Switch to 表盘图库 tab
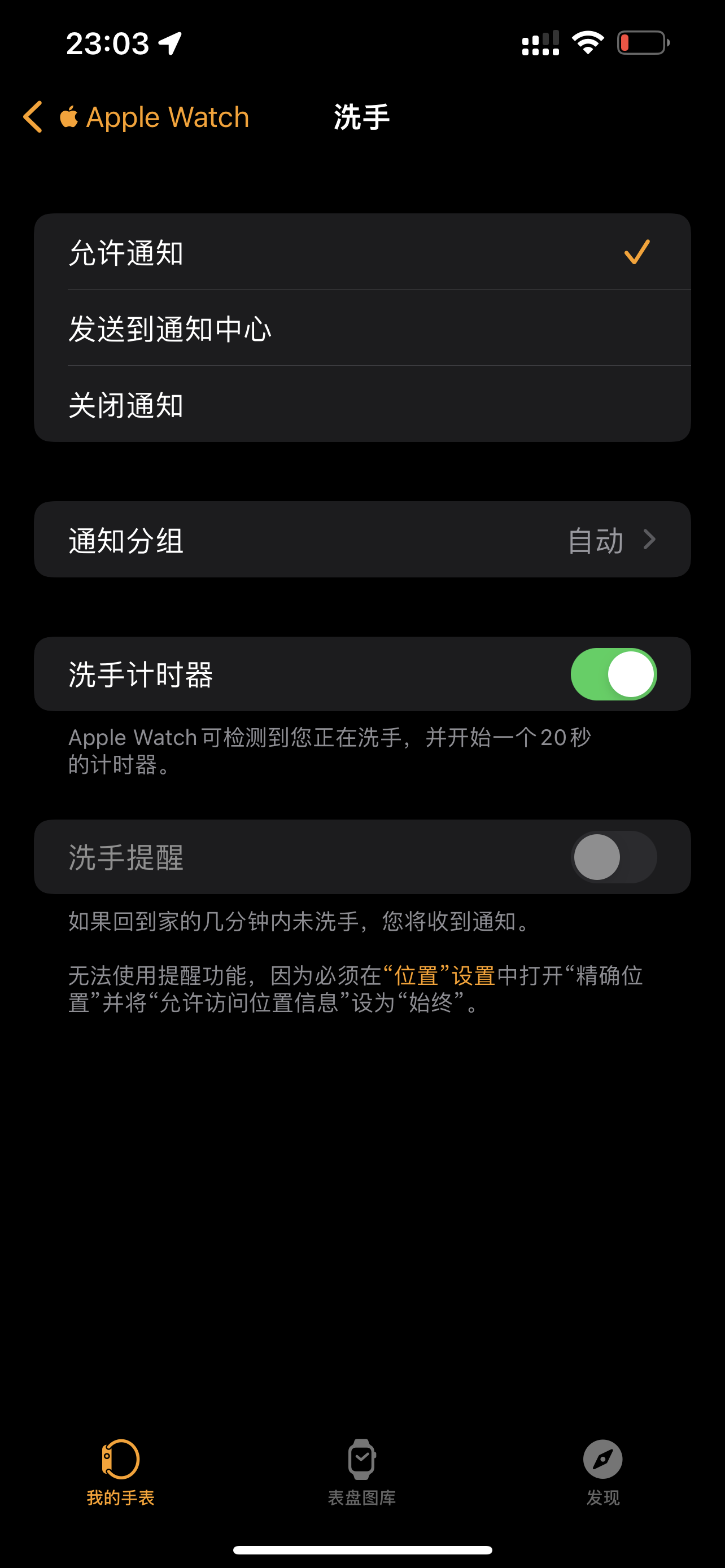725x1568 pixels. pos(361,1470)
